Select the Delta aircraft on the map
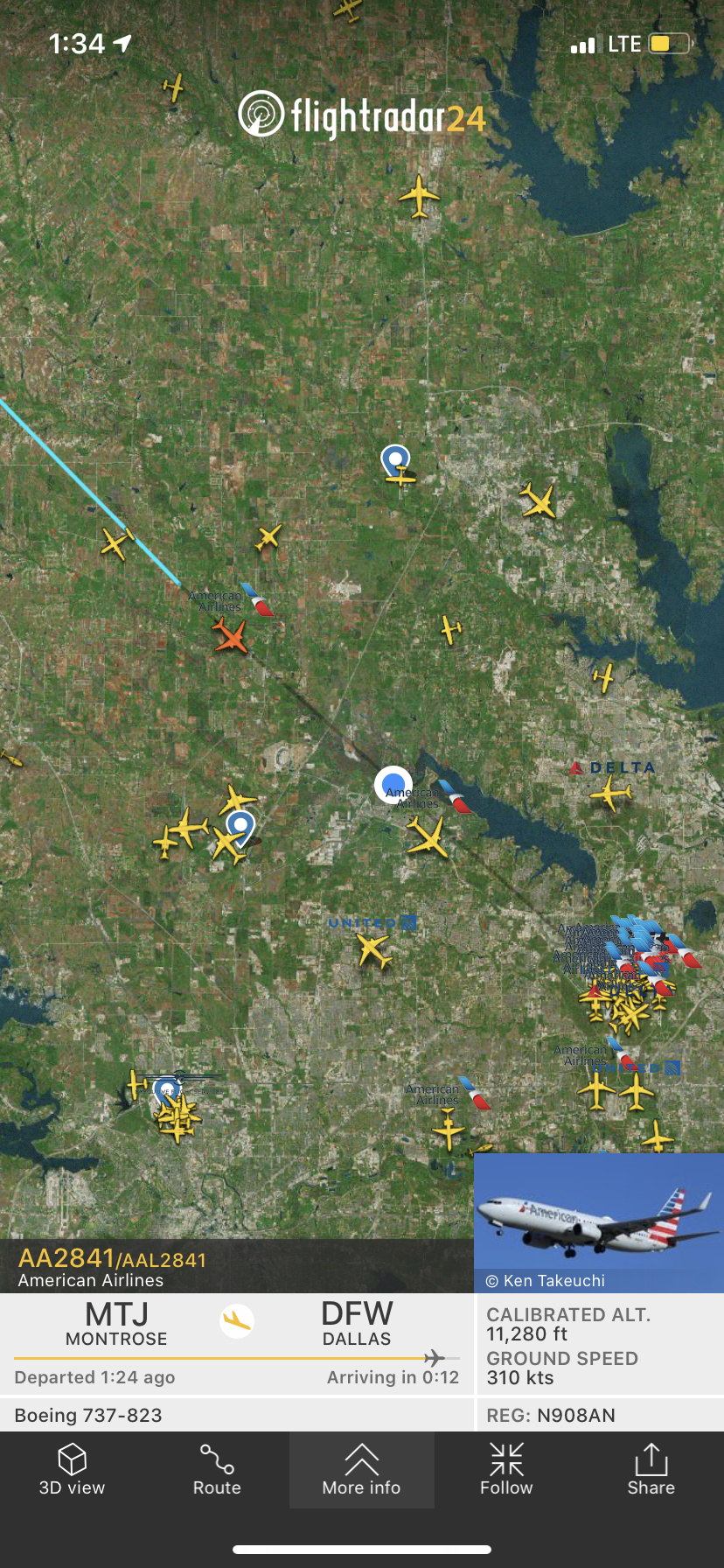 pyautogui.click(x=610, y=794)
